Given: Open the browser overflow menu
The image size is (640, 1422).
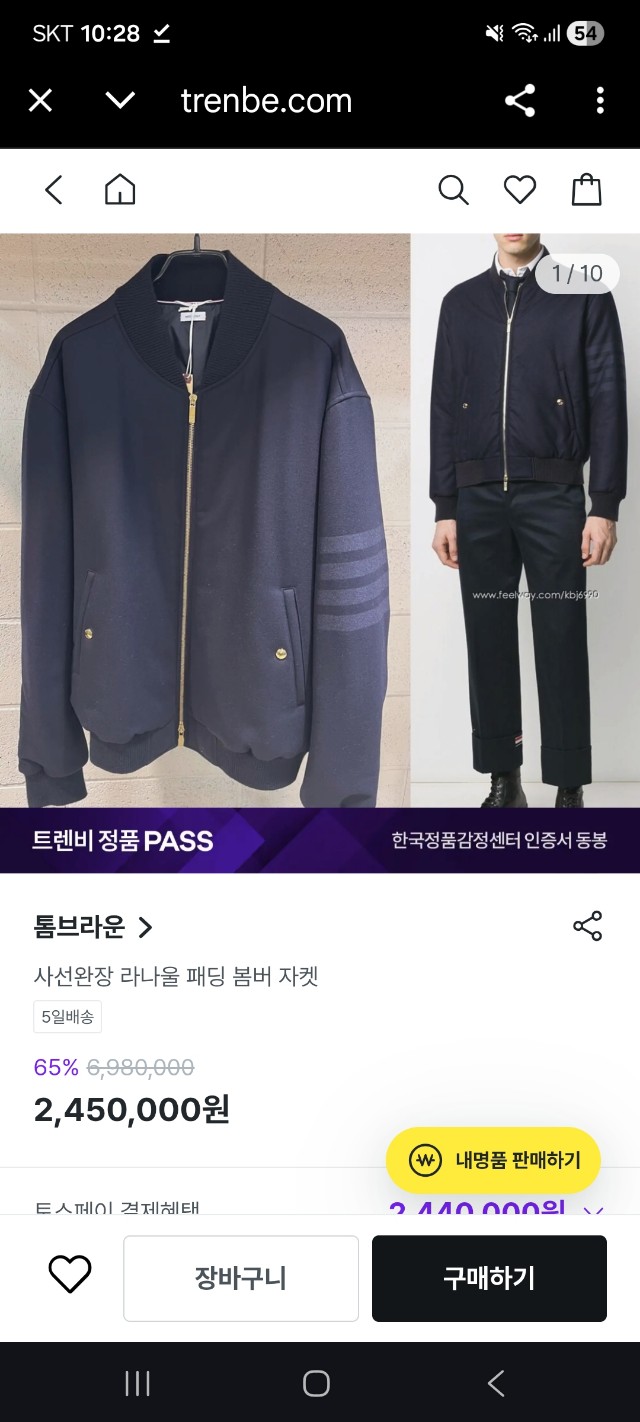Looking at the screenshot, I should click(x=600, y=100).
